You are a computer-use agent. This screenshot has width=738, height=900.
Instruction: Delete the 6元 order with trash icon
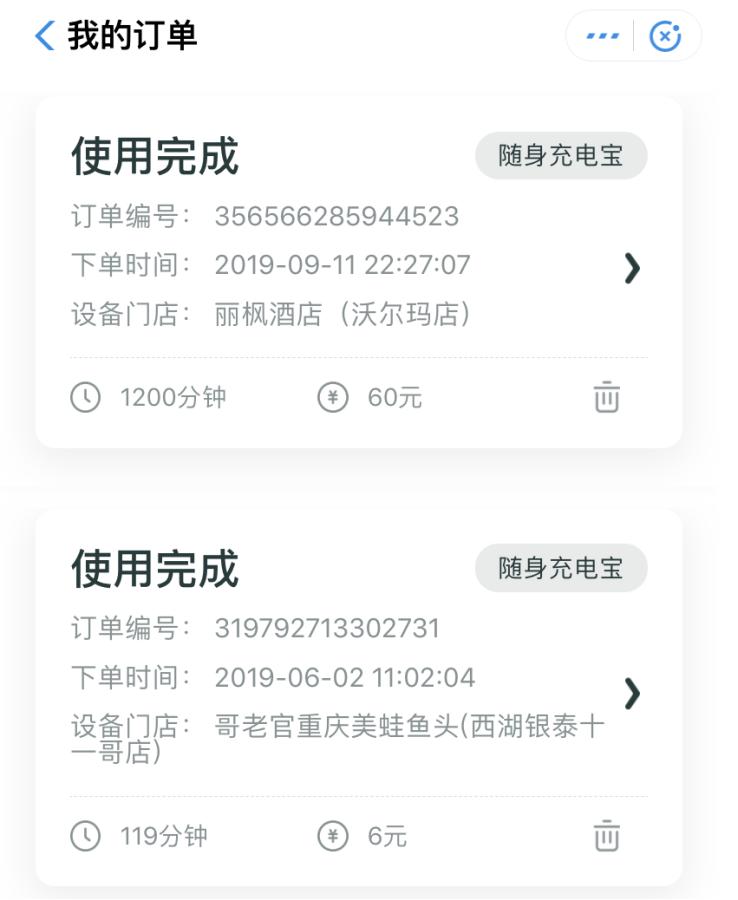[606, 835]
